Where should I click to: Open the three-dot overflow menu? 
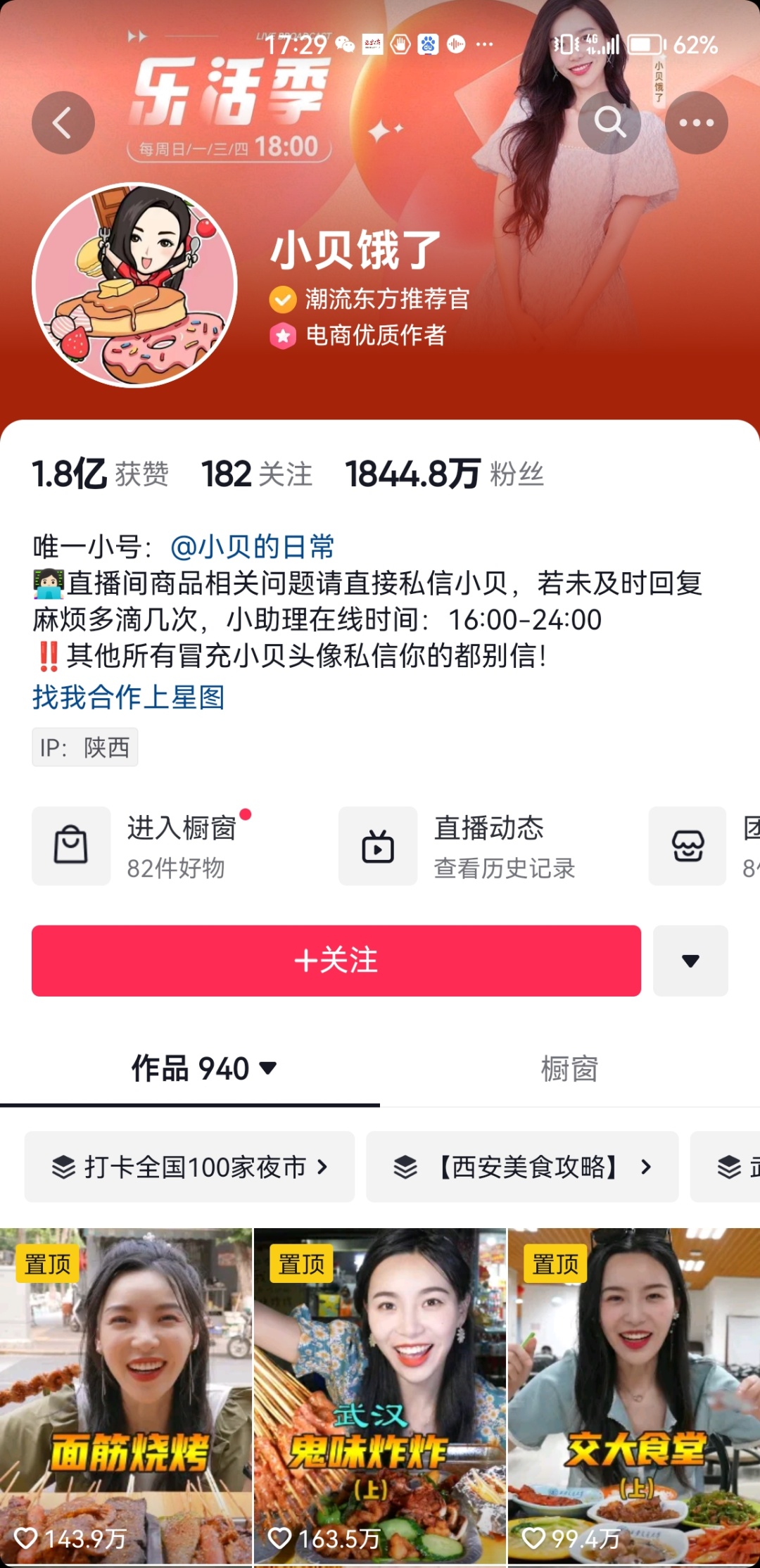click(x=696, y=122)
